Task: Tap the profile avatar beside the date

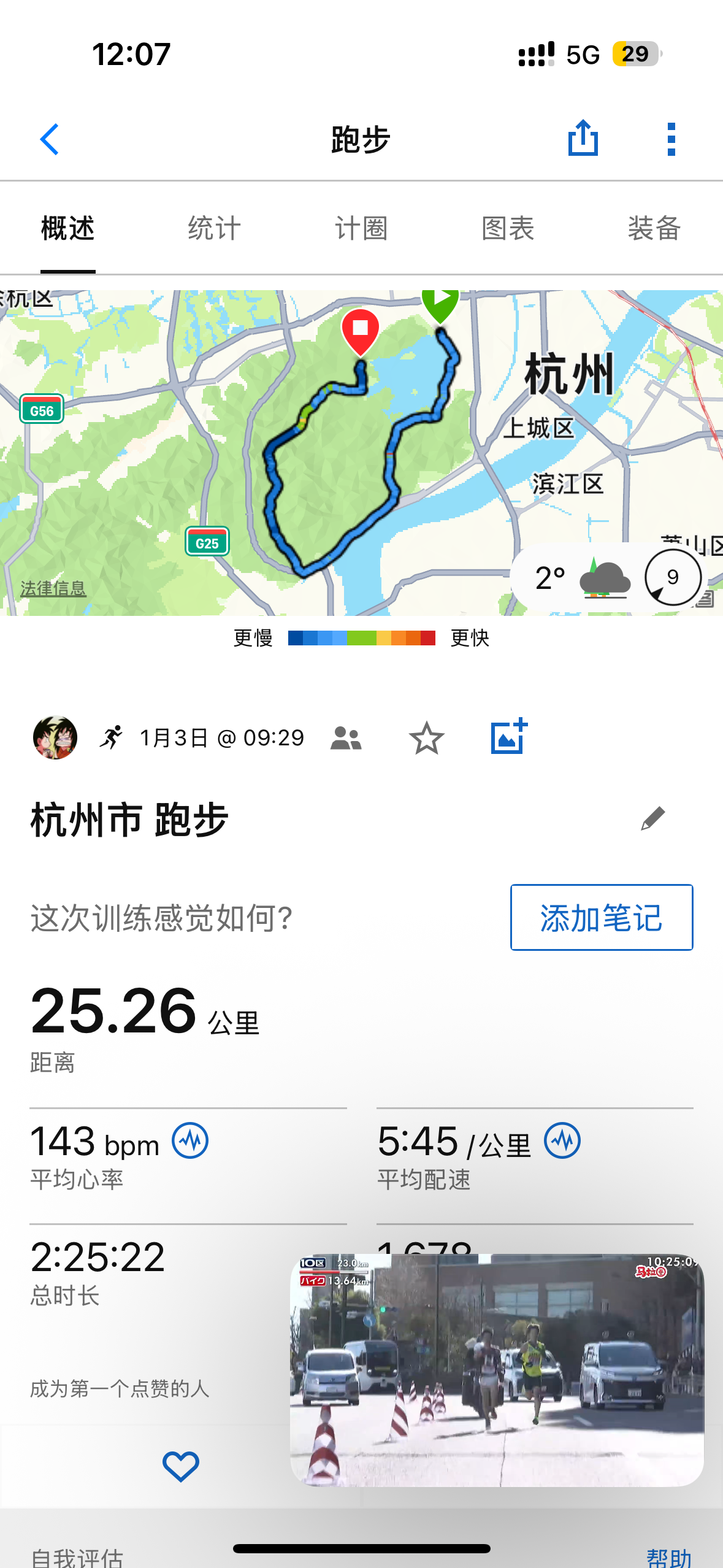Action: pos(55,737)
